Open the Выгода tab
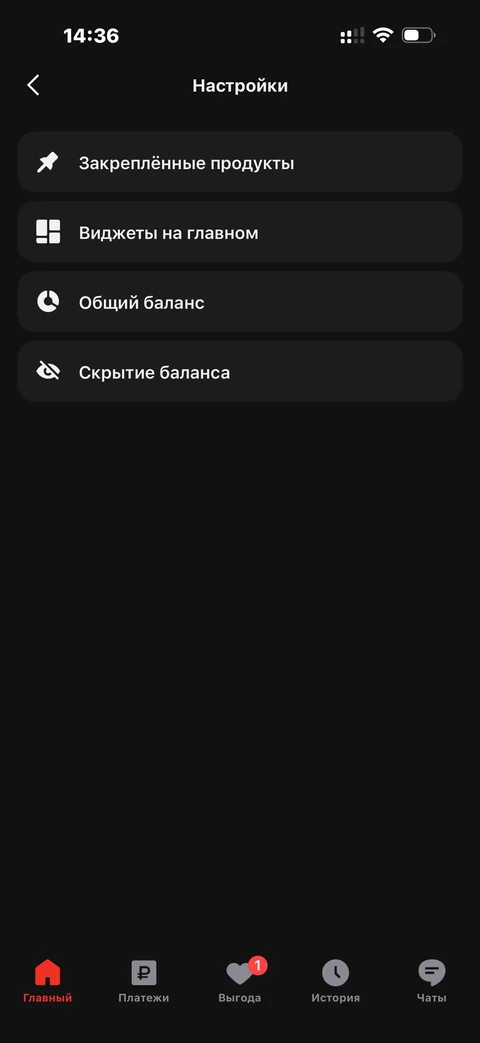 coord(240,981)
